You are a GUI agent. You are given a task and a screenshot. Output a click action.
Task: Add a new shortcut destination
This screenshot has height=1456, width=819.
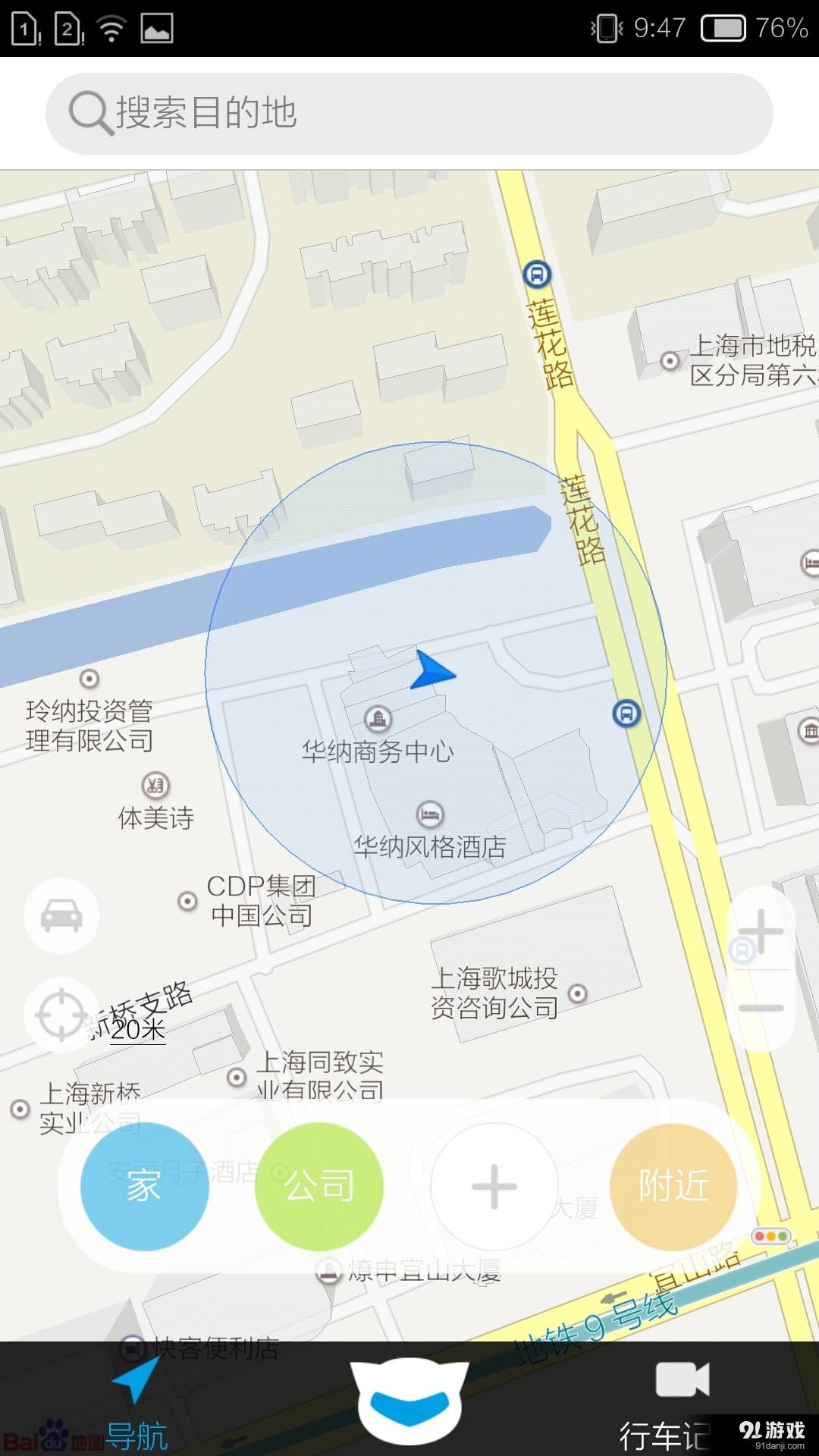pyautogui.click(x=494, y=1186)
